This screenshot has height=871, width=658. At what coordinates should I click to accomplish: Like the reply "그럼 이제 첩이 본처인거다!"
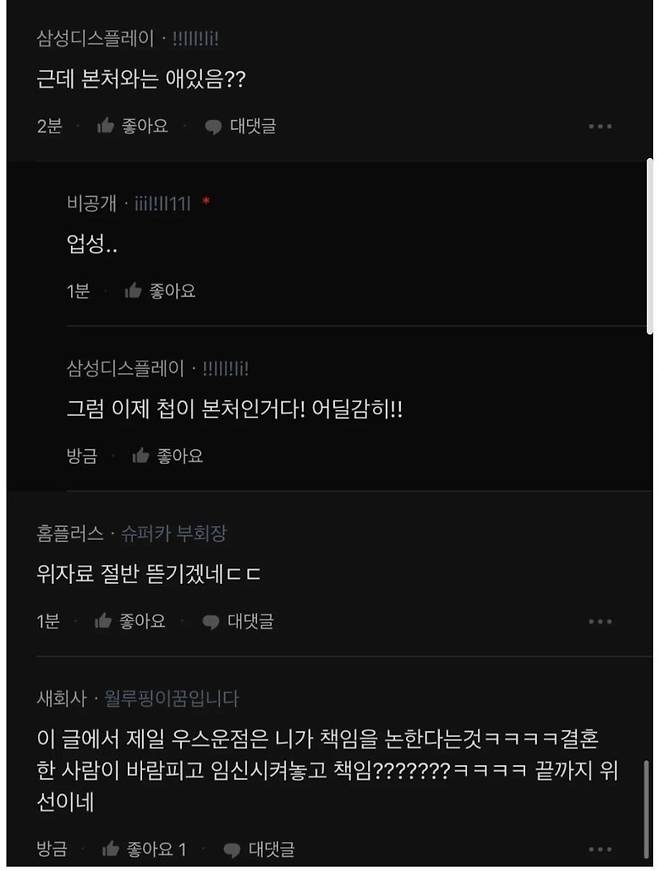167,455
